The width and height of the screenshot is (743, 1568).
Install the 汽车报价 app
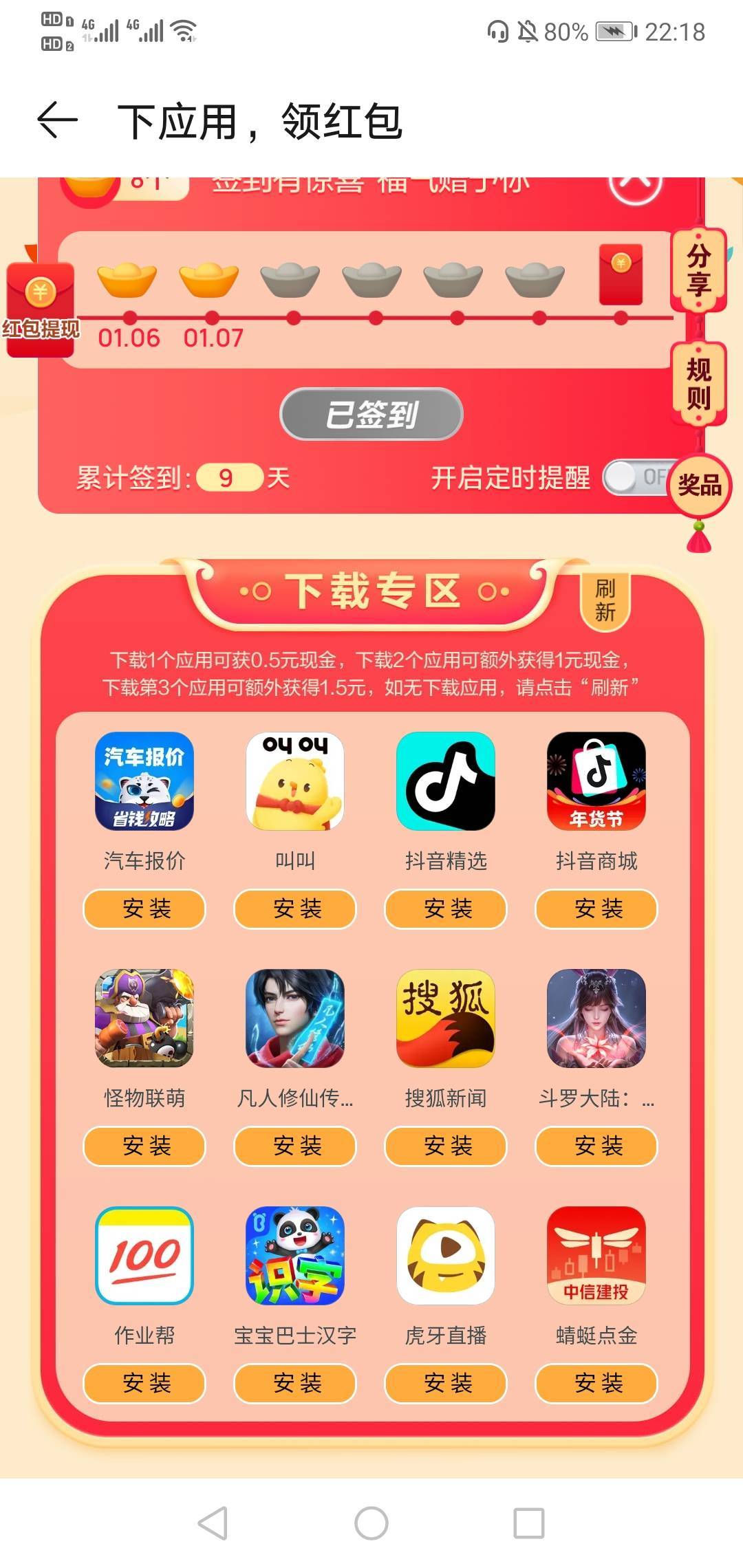(x=144, y=908)
